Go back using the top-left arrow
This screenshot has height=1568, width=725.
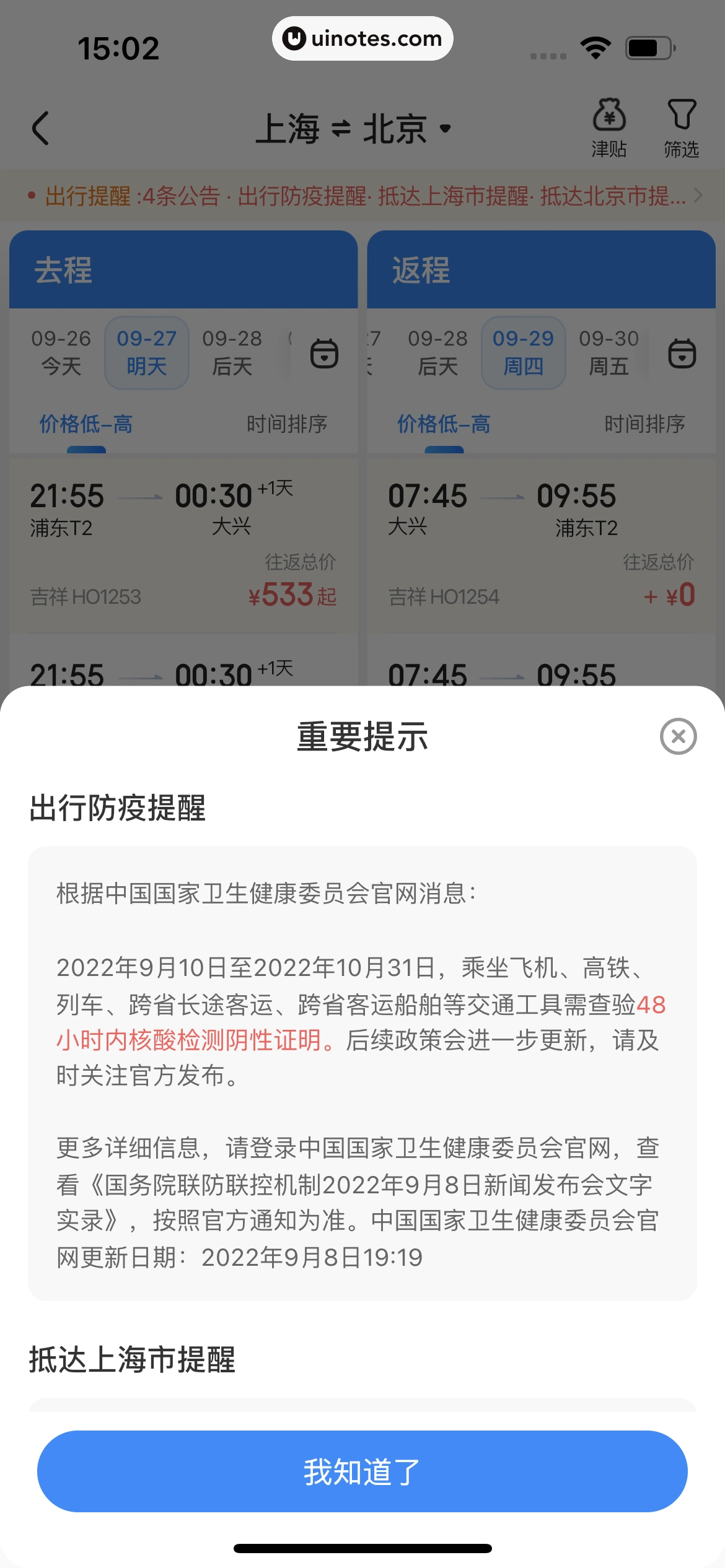(41, 129)
